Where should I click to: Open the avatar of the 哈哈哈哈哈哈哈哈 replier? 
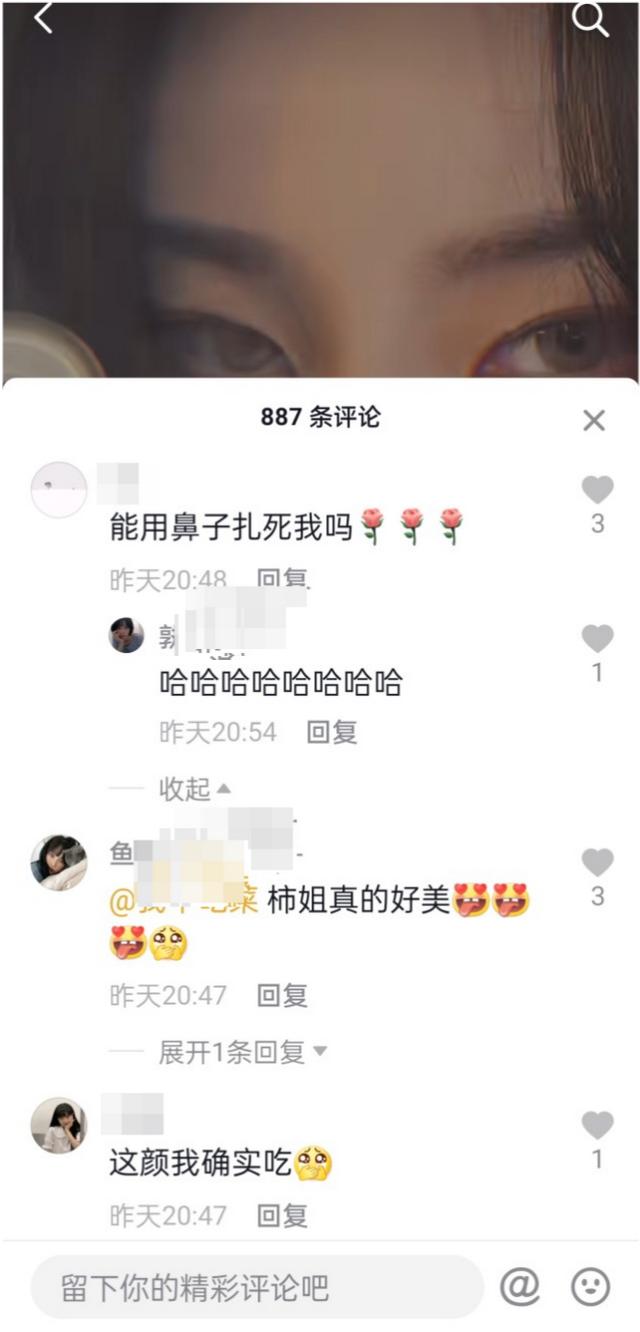(x=127, y=636)
